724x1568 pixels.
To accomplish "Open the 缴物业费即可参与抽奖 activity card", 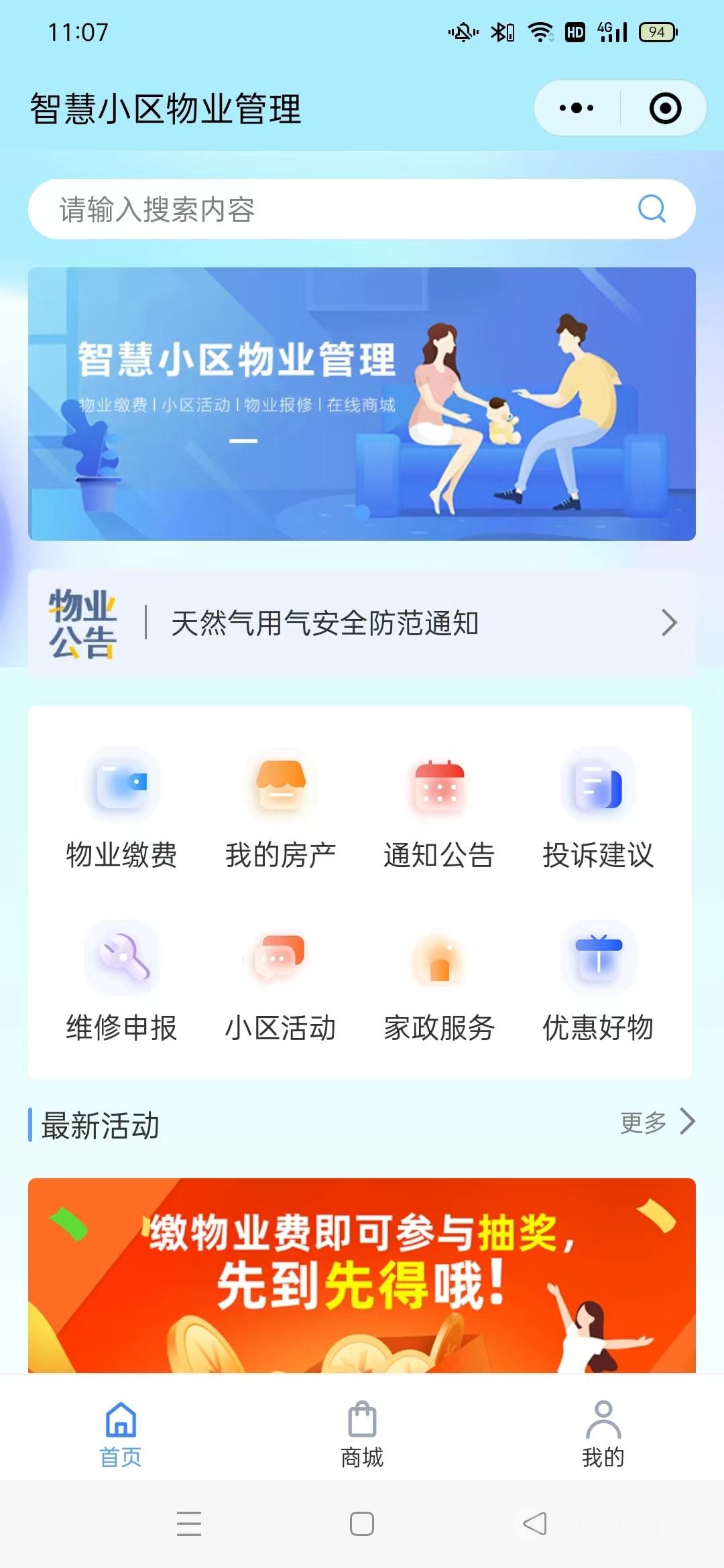I will pos(362,1275).
